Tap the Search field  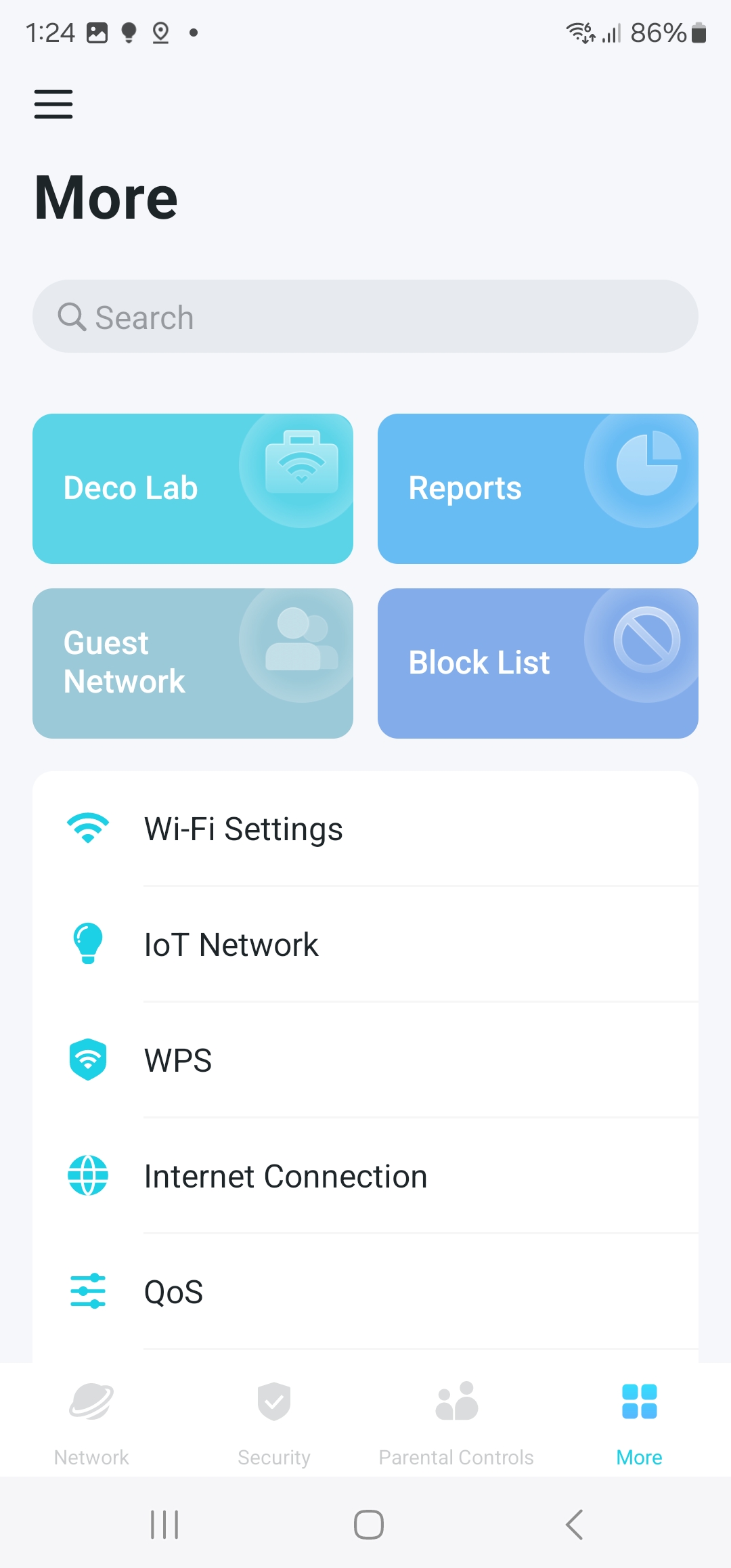[x=365, y=317]
